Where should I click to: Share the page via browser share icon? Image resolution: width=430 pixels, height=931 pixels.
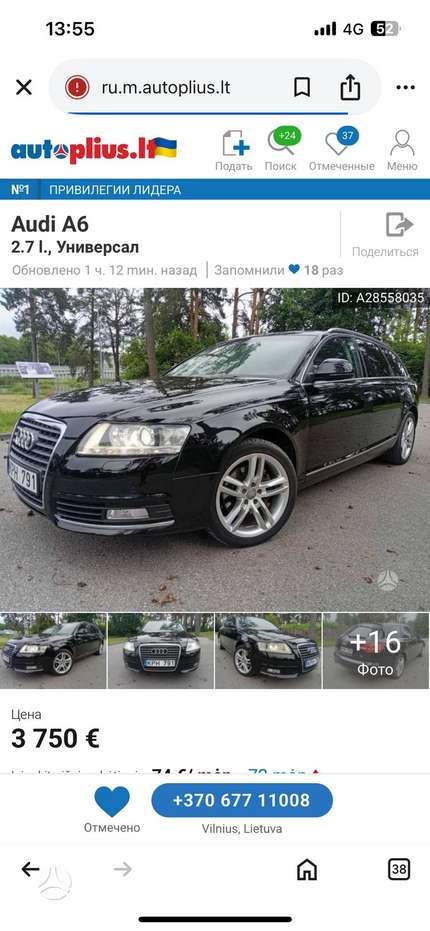pyautogui.click(x=350, y=87)
